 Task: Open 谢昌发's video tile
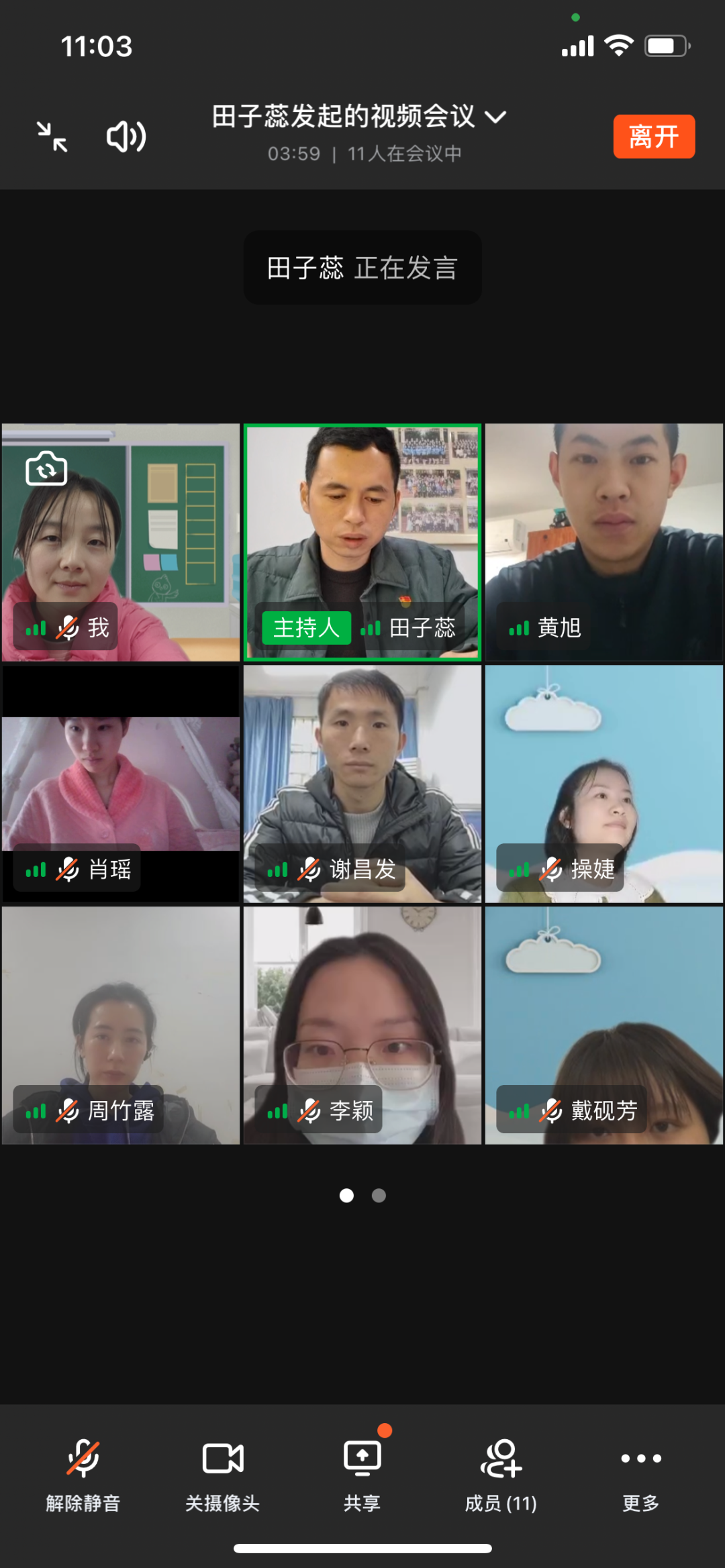click(x=362, y=784)
